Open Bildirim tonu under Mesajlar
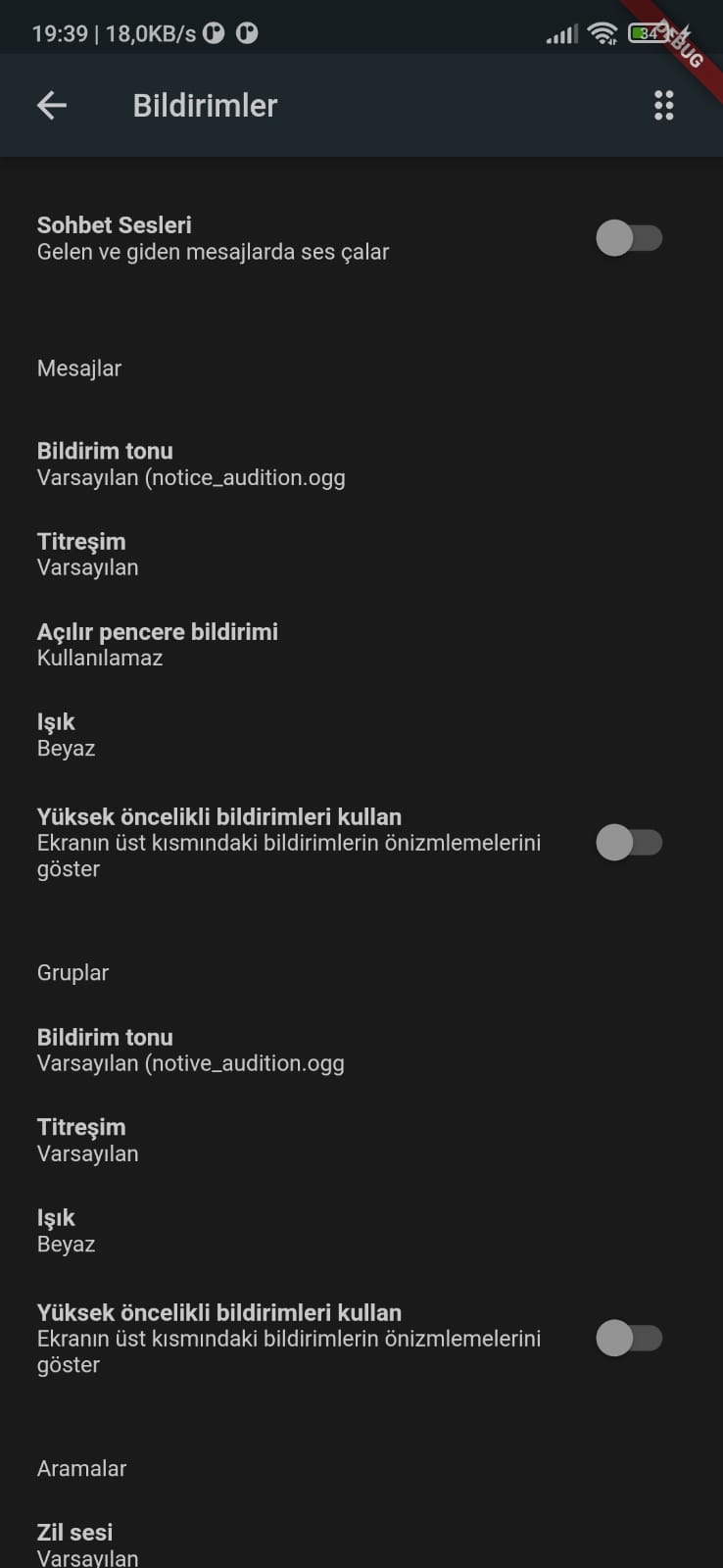Screen dimensions: 723x1568 tap(191, 463)
